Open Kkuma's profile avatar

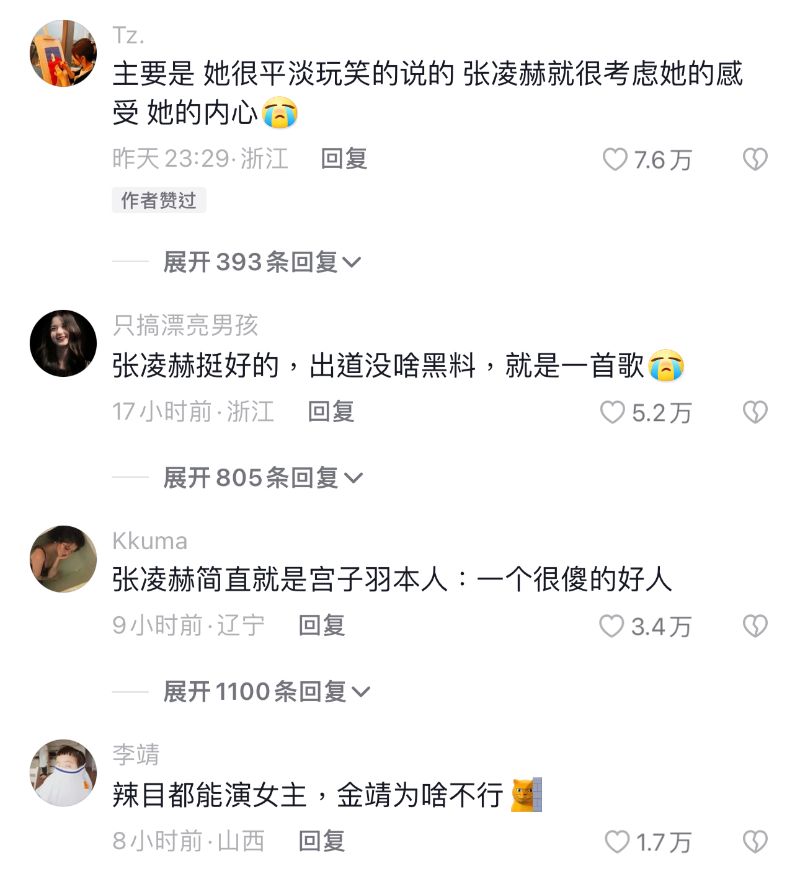(x=64, y=558)
